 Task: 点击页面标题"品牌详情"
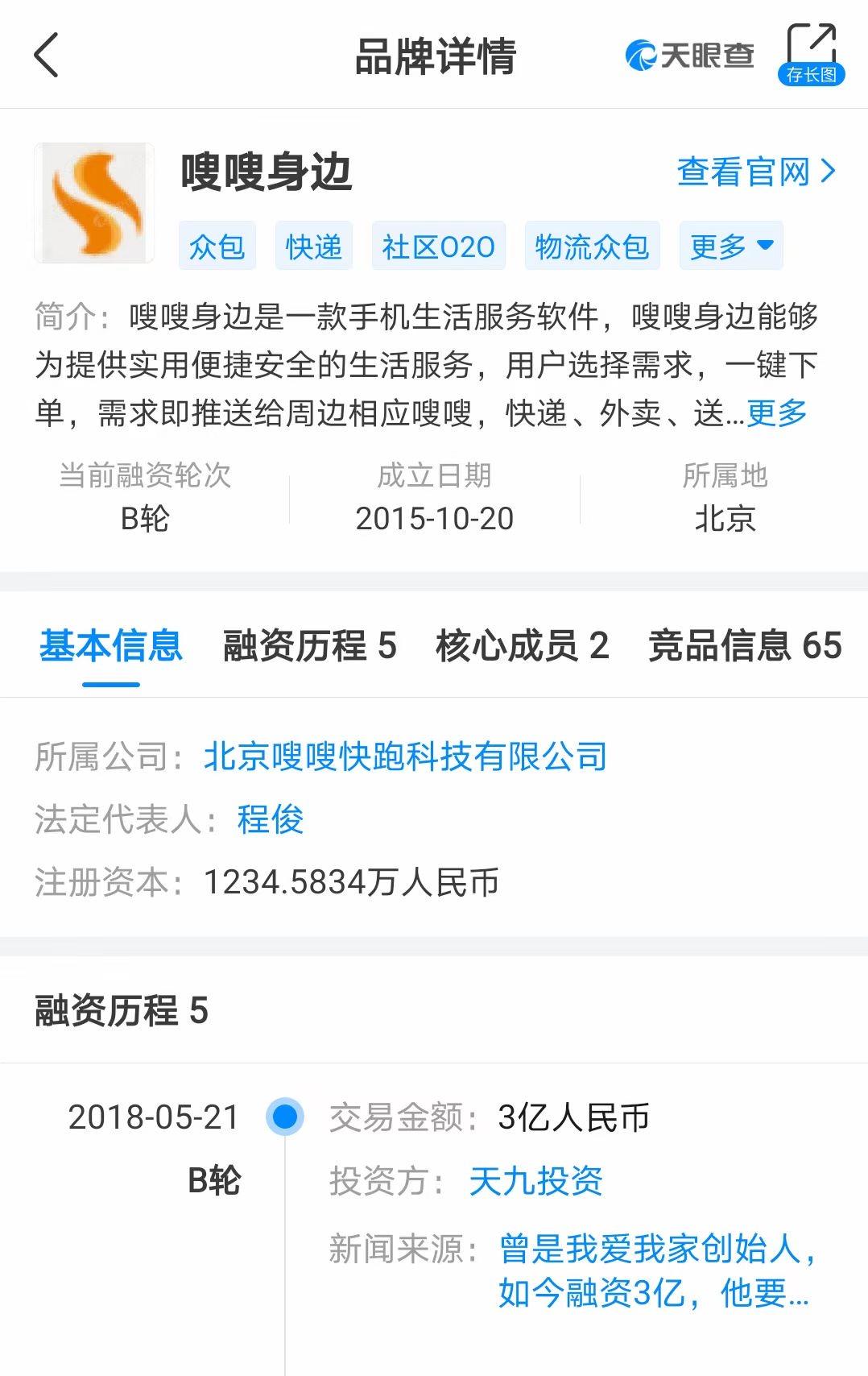pyautogui.click(x=434, y=55)
